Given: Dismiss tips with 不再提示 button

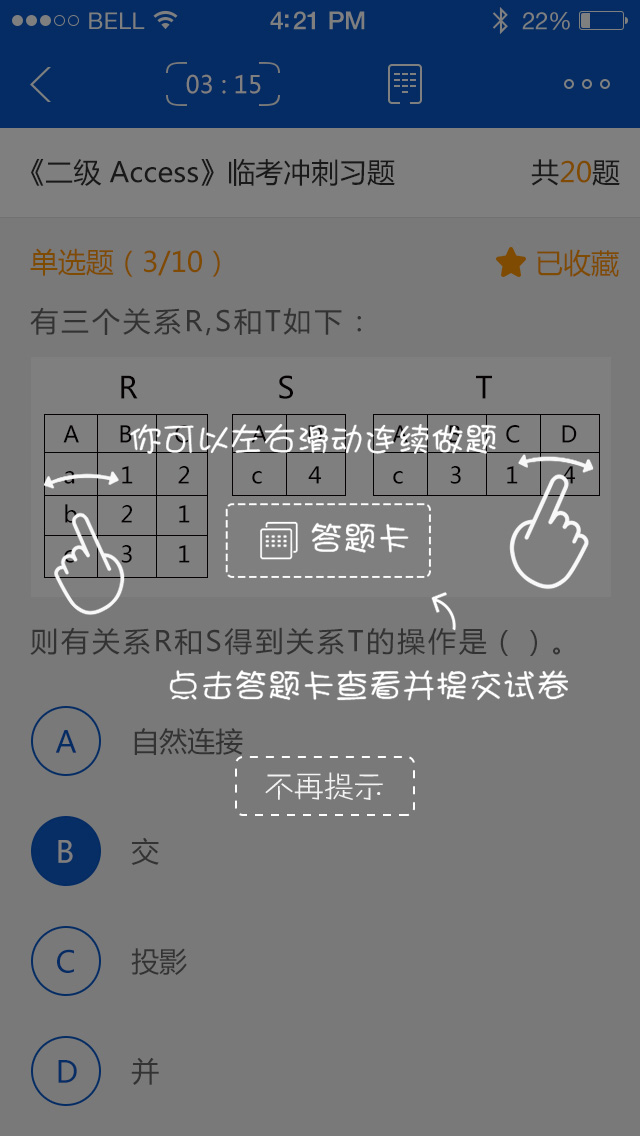Looking at the screenshot, I should coord(325,786).
